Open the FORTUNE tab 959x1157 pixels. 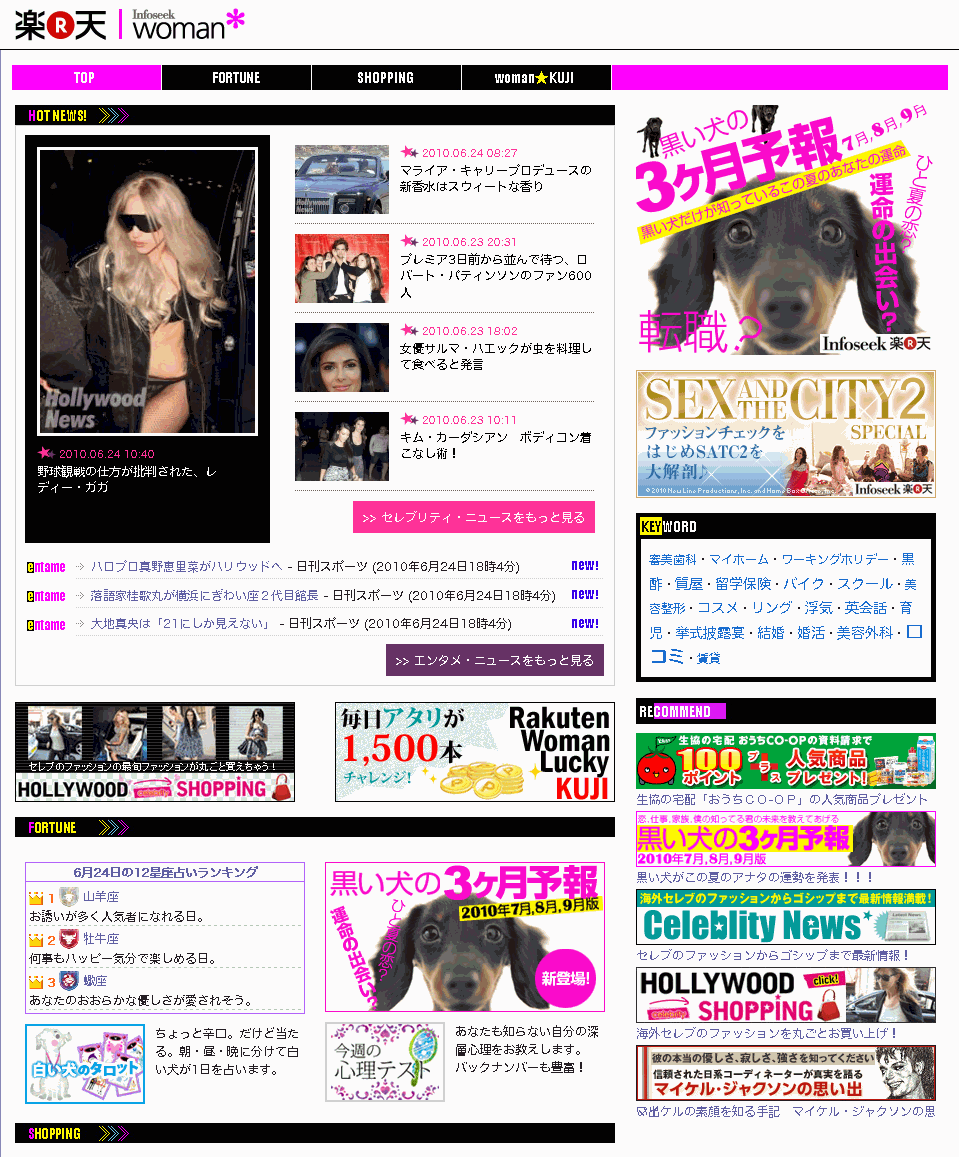(236, 78)
